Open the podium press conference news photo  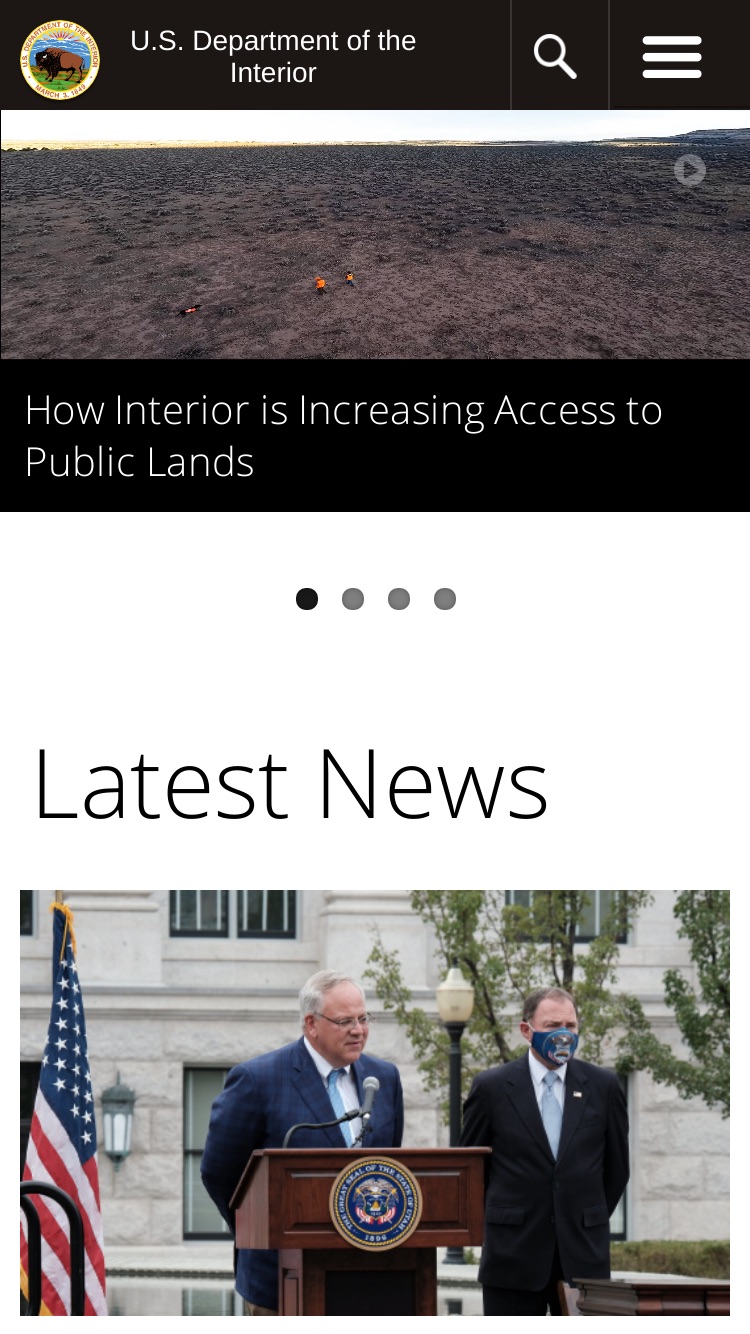375,1103
